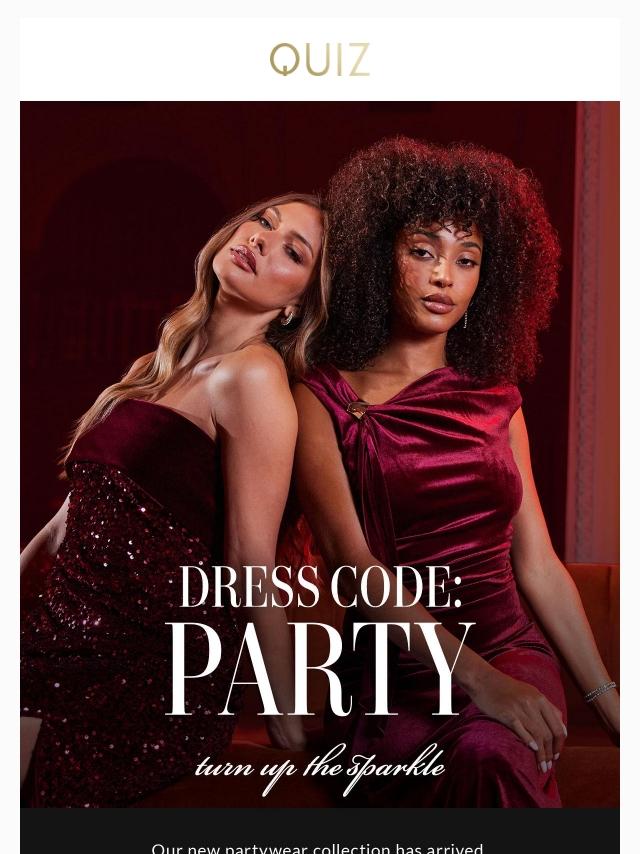Open the QUIZ header link
Image resolution: width=640 pixels, height=854 pixels.
(x=320, y=60)
